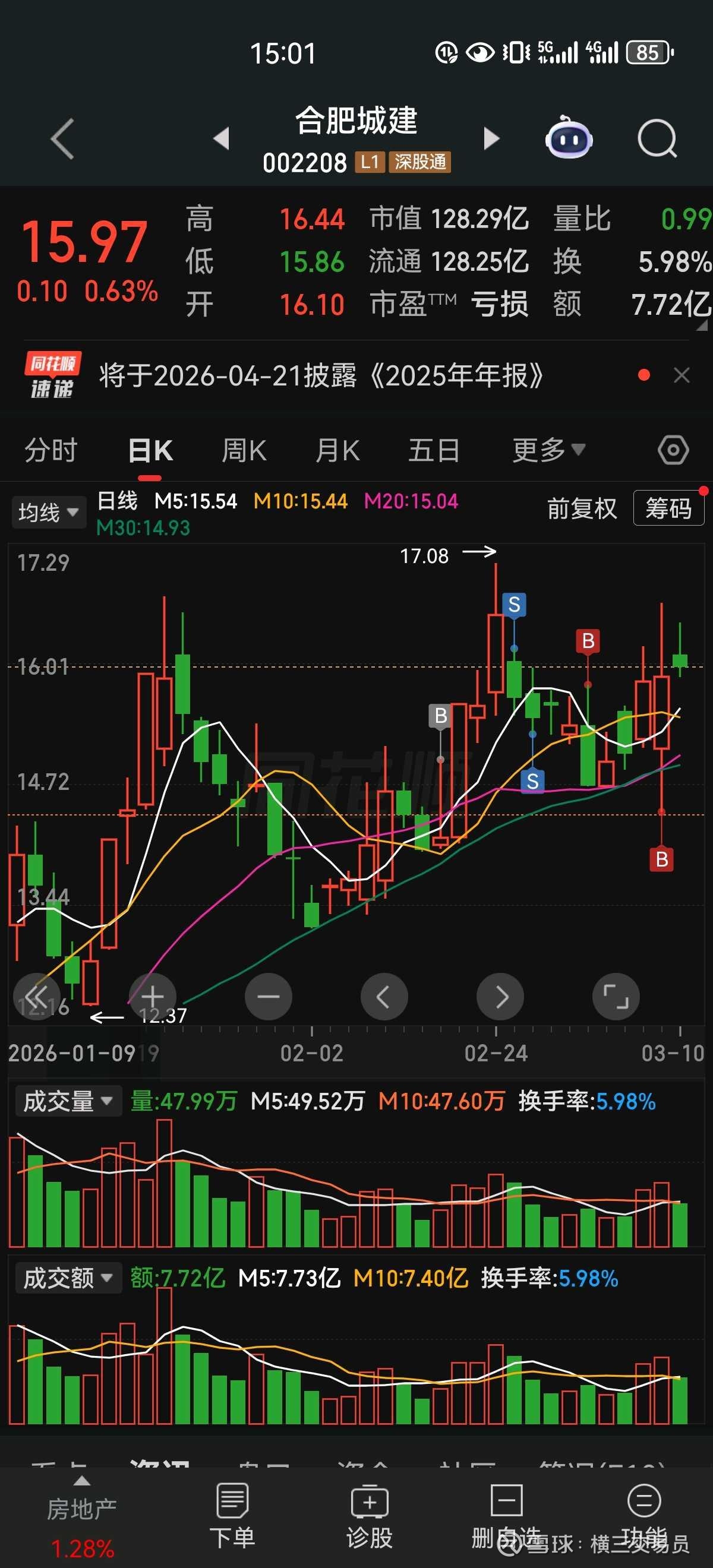713x1568 pixels.
Task: Zoom out the K-line chart
Action: (x=268, y=997)
